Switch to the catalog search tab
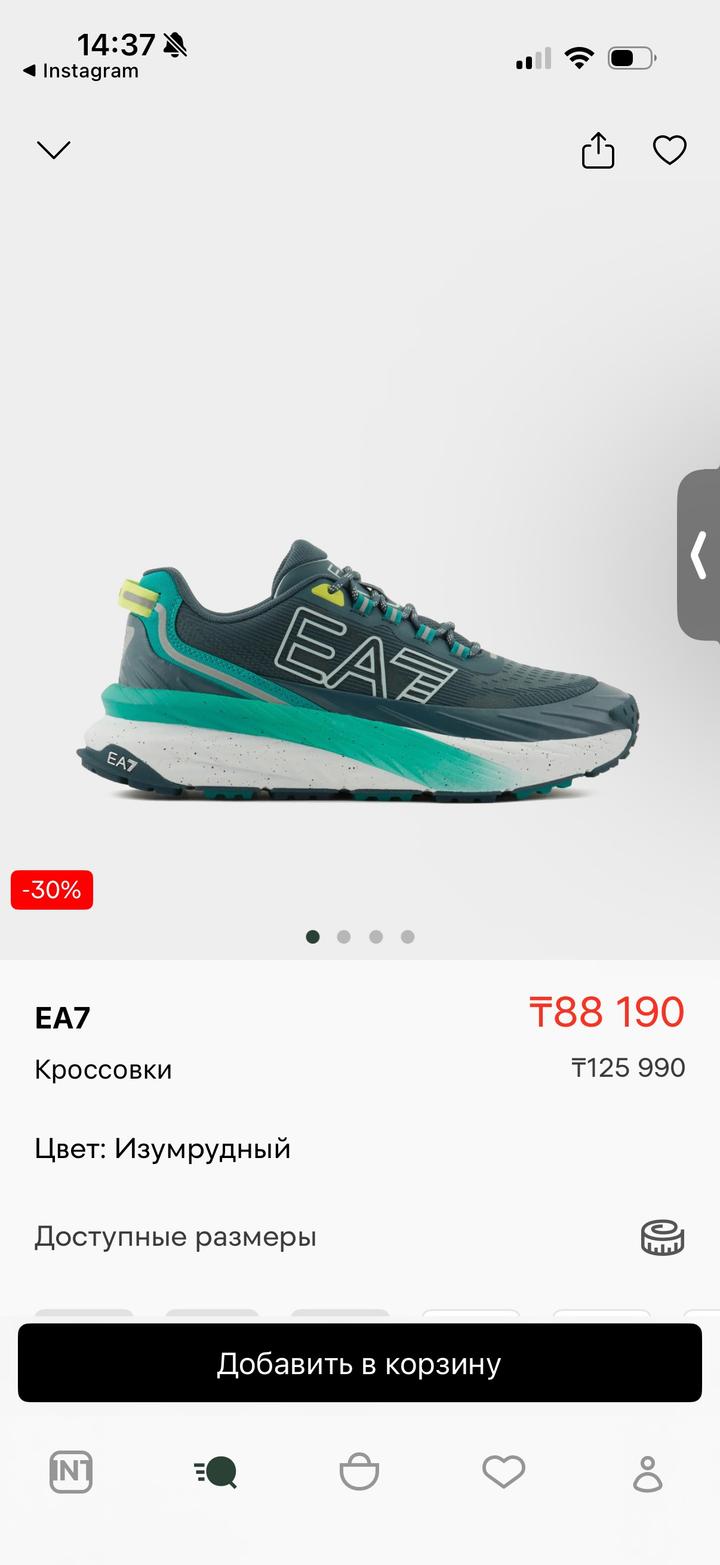This screenshot has height=1565, width=720. (215, 1472)
